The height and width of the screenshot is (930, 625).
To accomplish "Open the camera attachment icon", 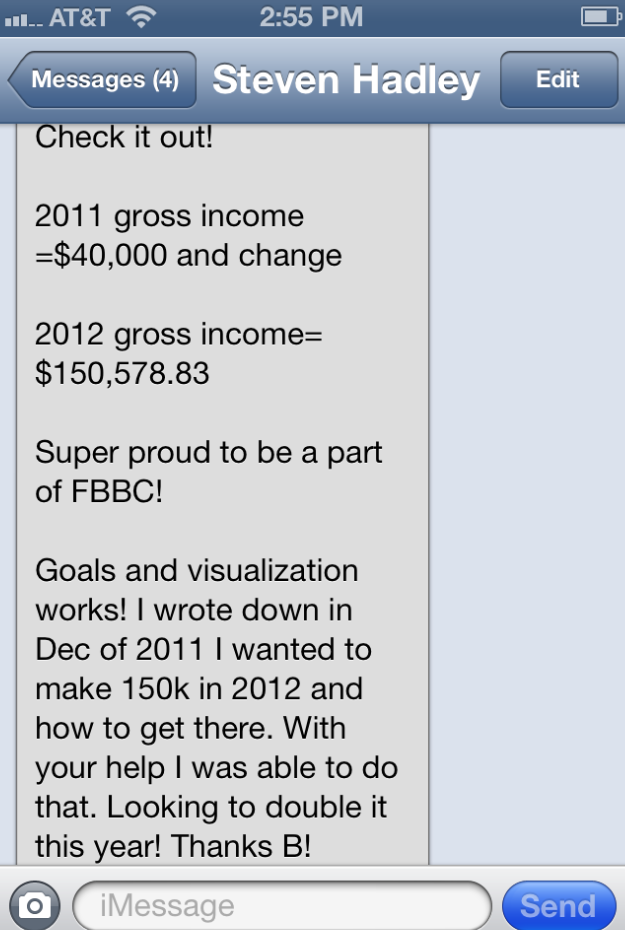I will pos(35,906).
